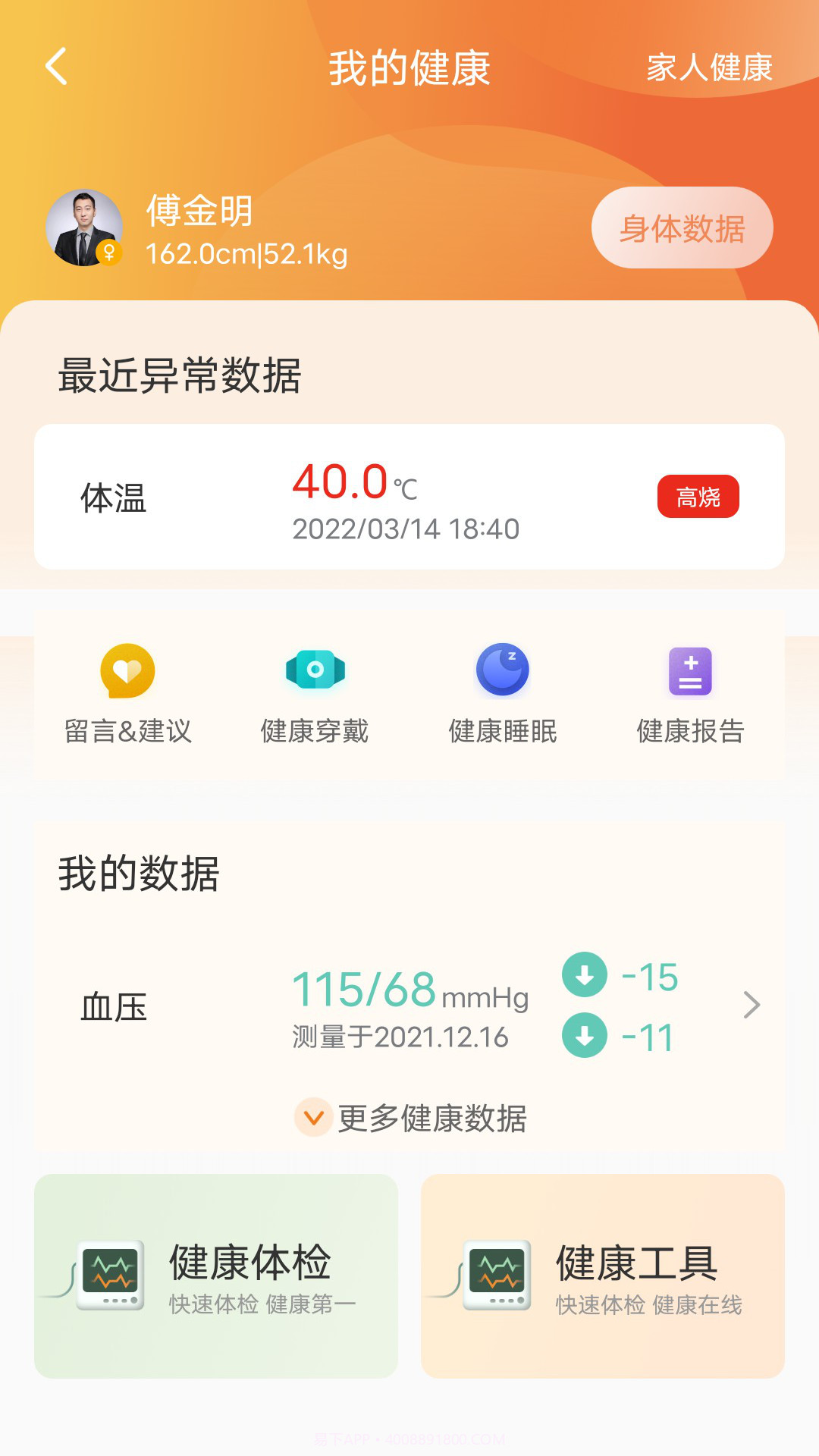This screenshot has height=1456, width=819.
Task: Select the 我的健康 title
Action: pyautogui.click(x=409, y=68)
